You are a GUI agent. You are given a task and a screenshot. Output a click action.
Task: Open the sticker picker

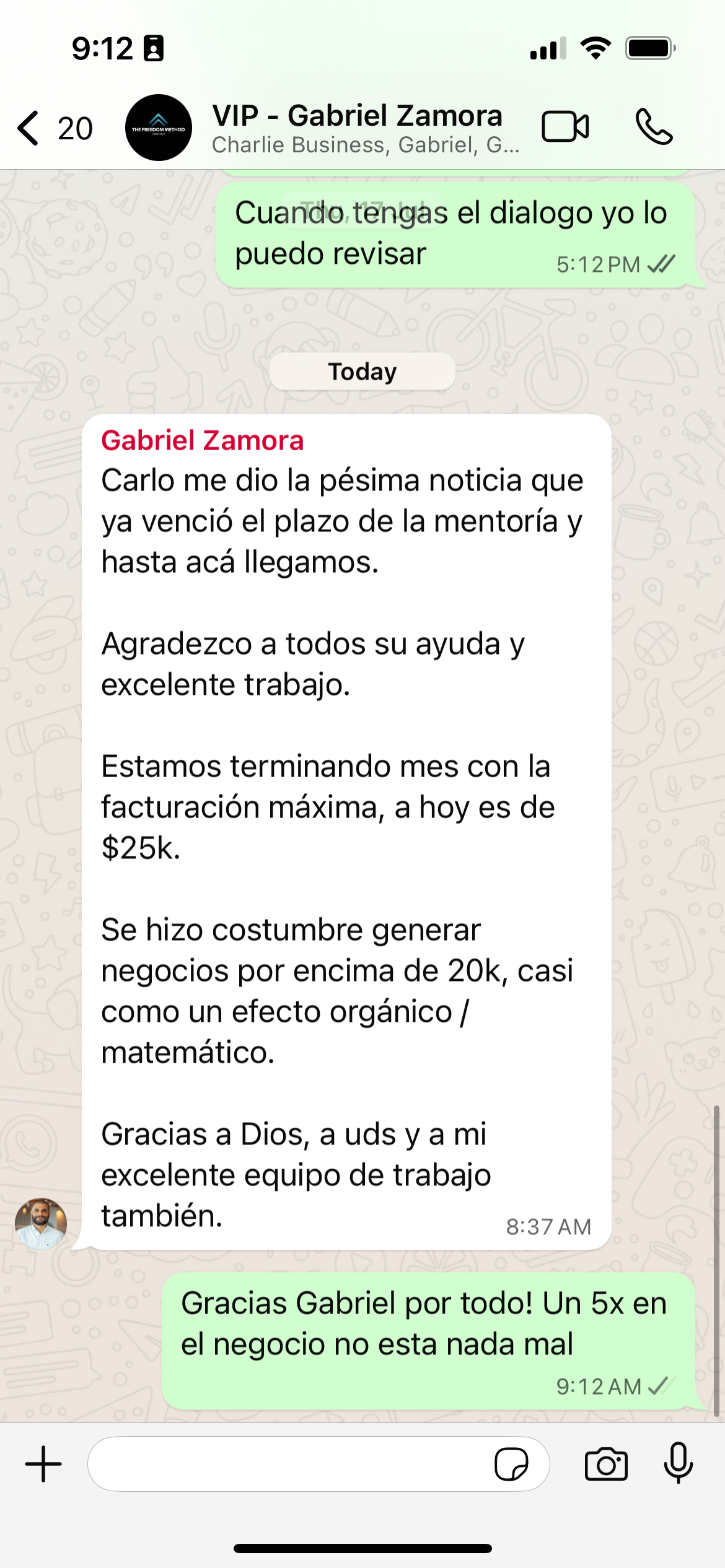pyautogui.click(x=511, y=1464)
